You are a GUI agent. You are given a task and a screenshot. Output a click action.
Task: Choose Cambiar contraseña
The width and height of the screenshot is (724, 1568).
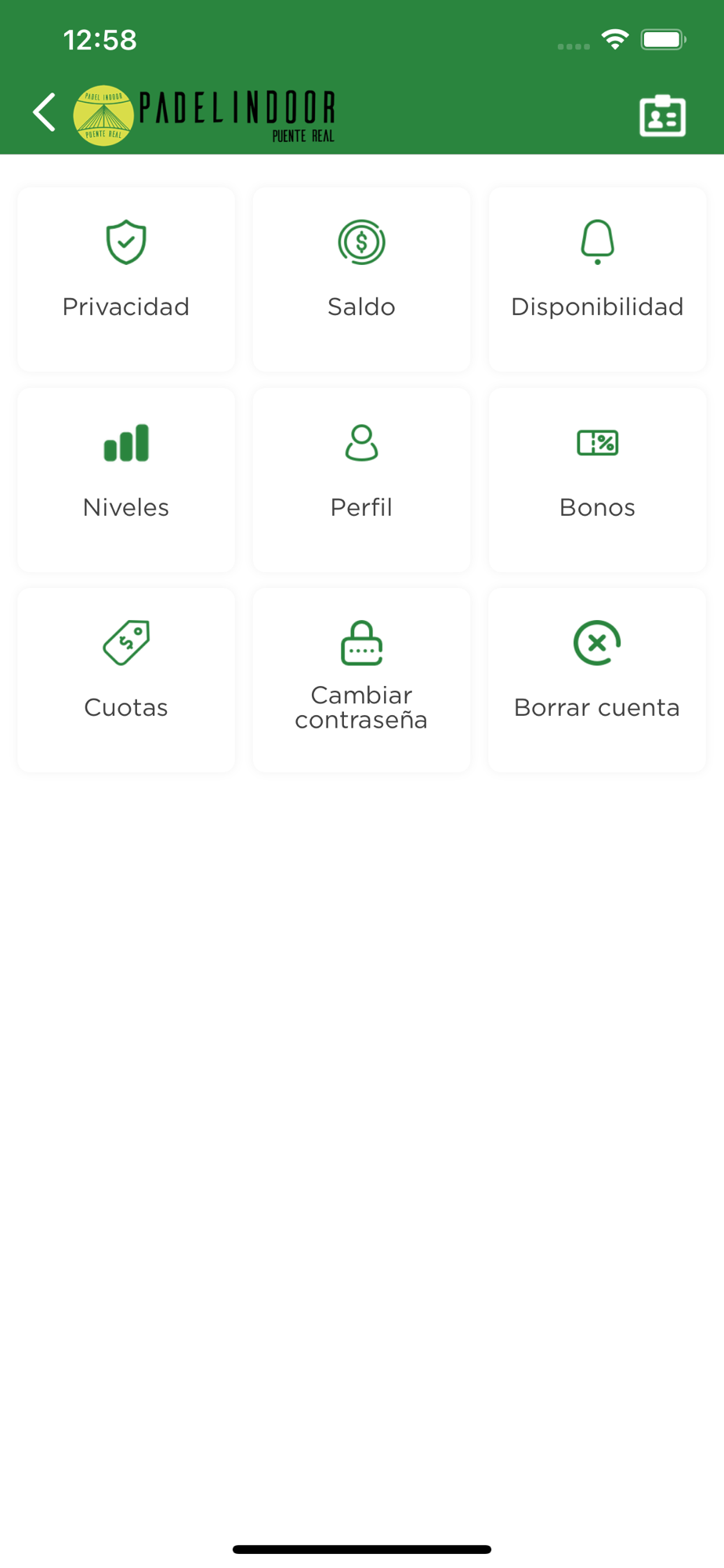361,680
